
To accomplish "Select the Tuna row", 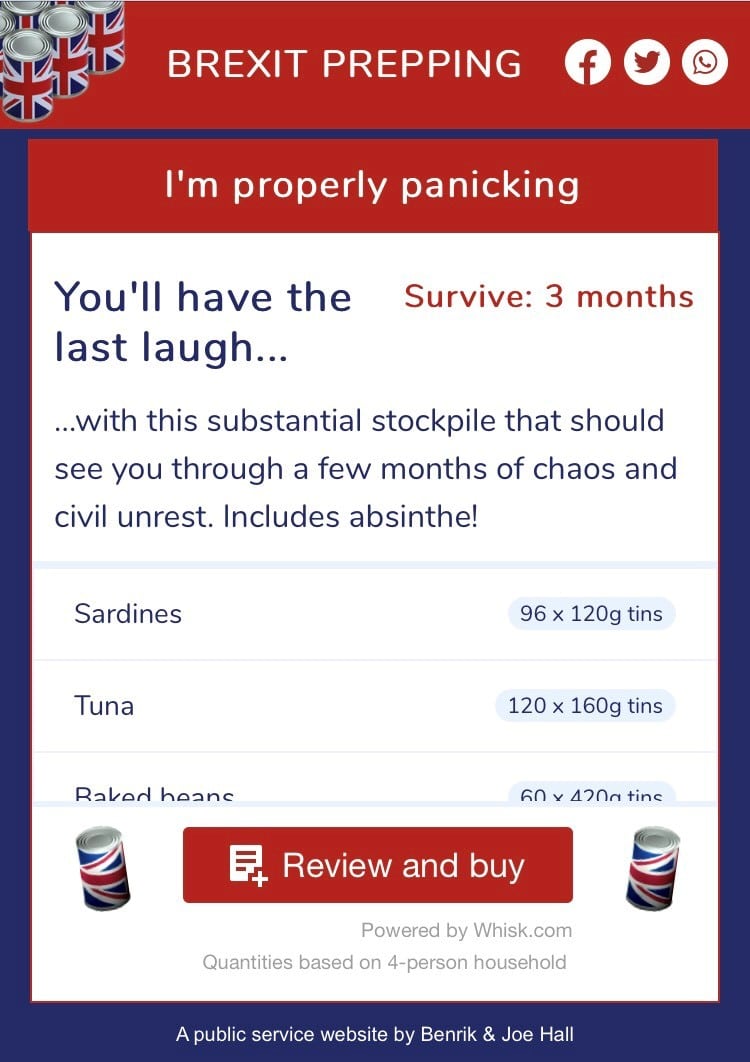I will coord(104,705).
